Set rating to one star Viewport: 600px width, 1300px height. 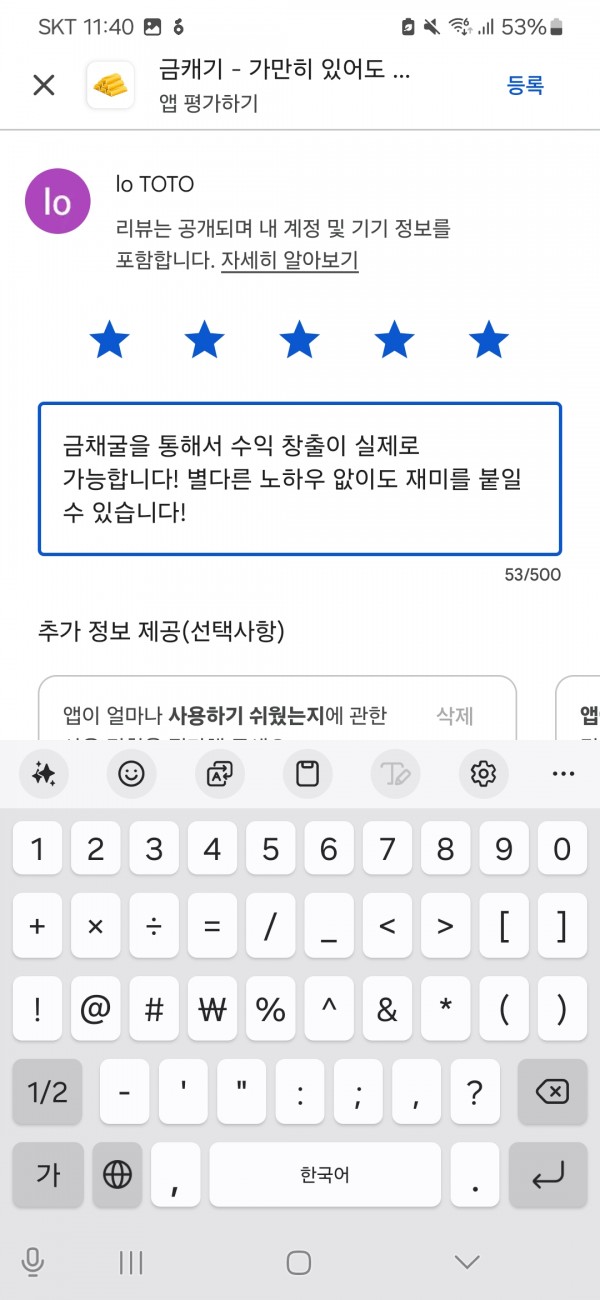click(109, 340)
